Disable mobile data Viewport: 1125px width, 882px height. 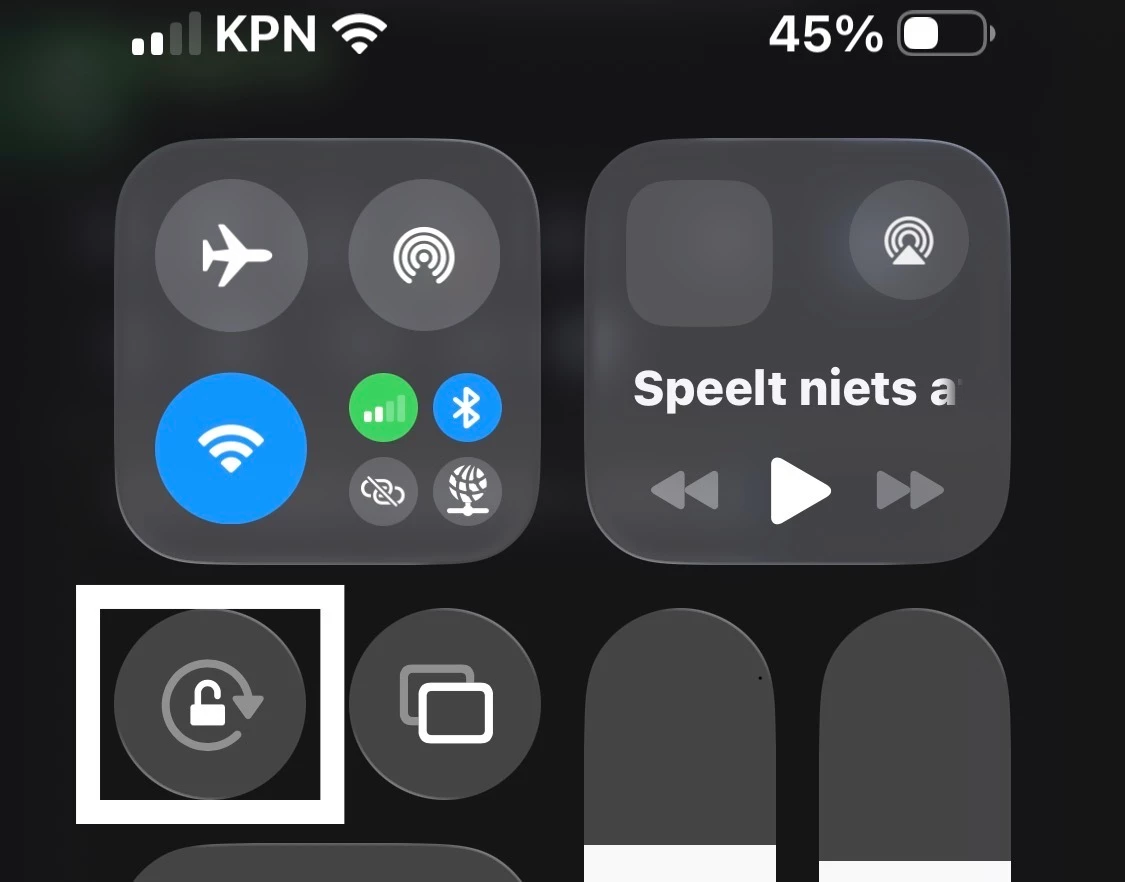pyautogui.click(x=383, y=408)
